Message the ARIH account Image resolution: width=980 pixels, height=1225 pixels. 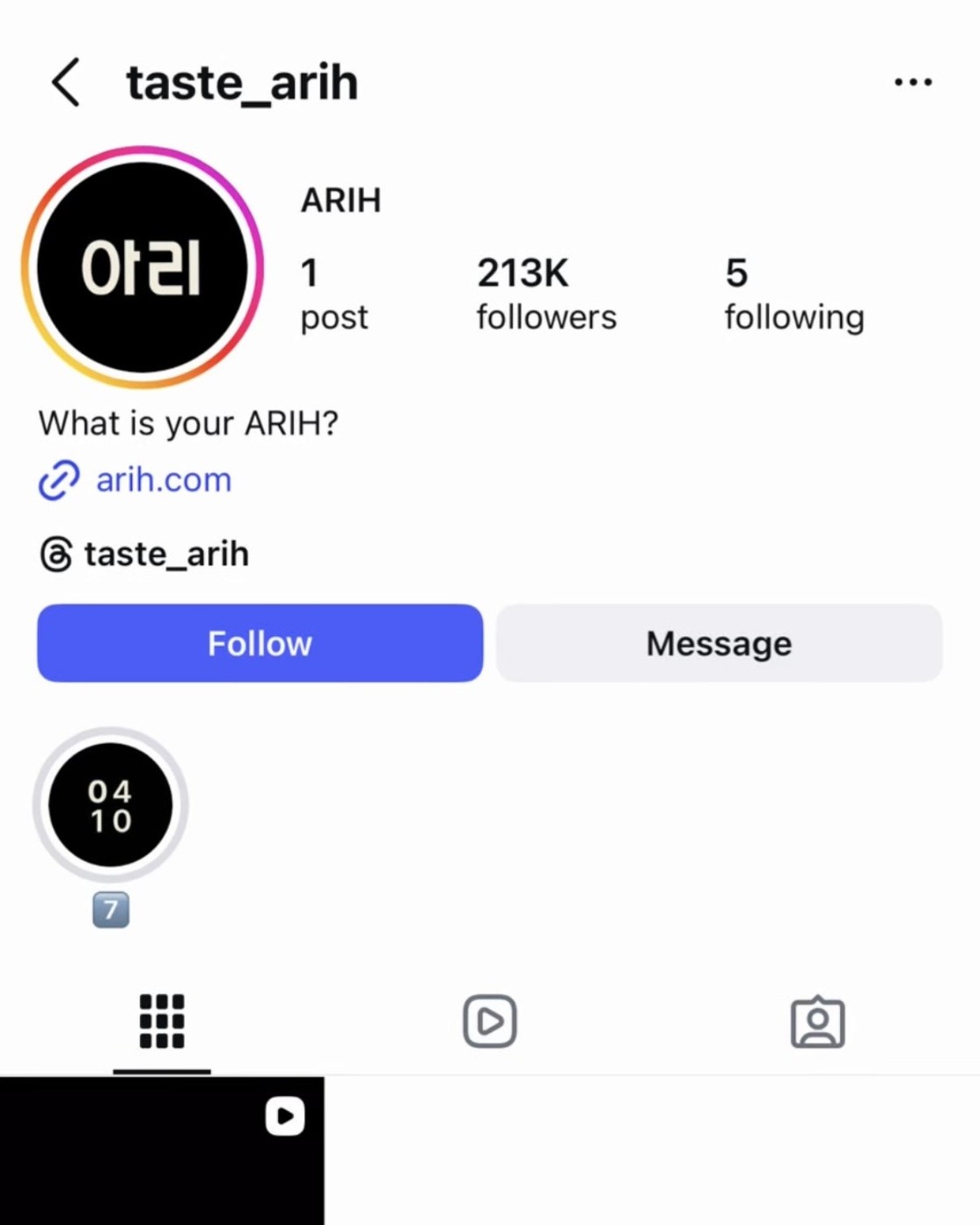point(719,643)
